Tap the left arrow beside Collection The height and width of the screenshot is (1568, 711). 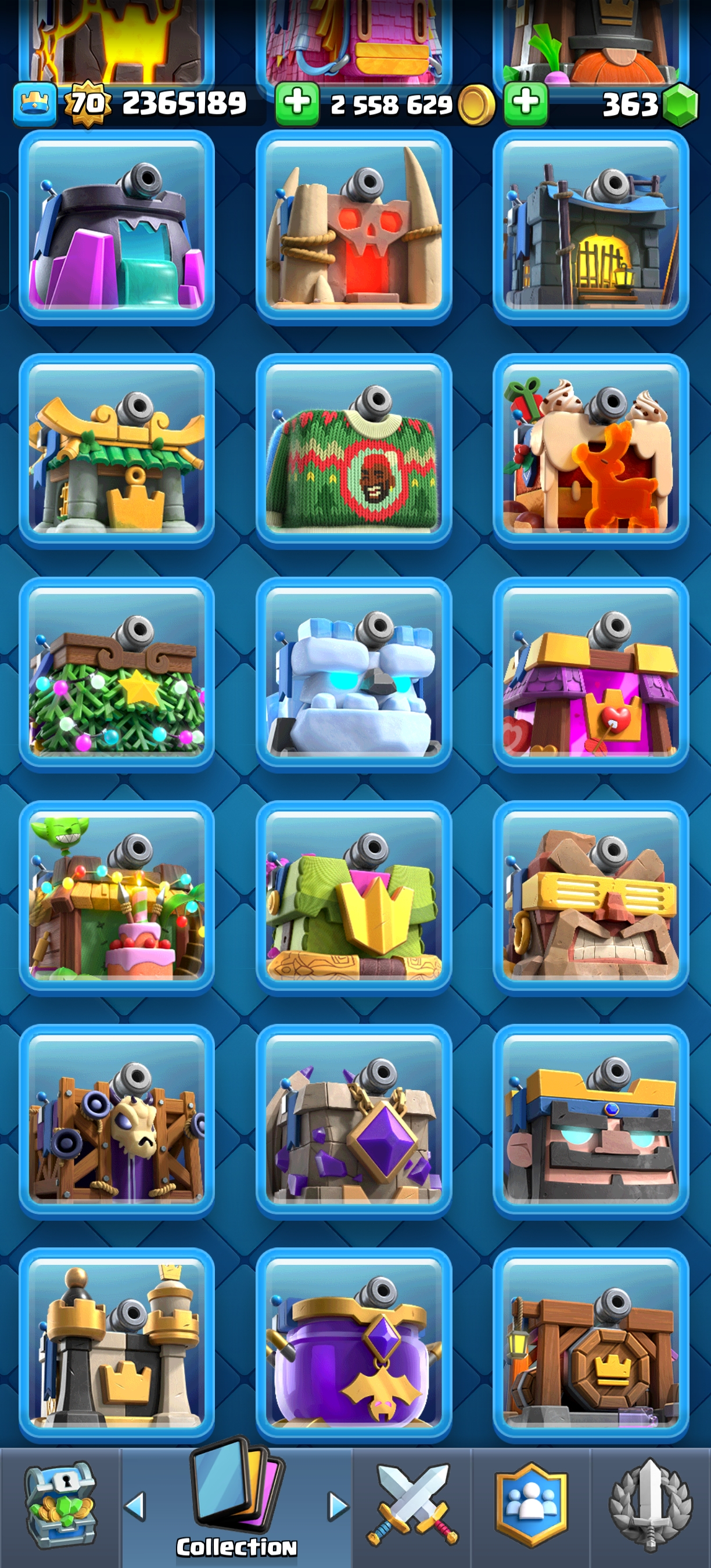click(135, 1506)
